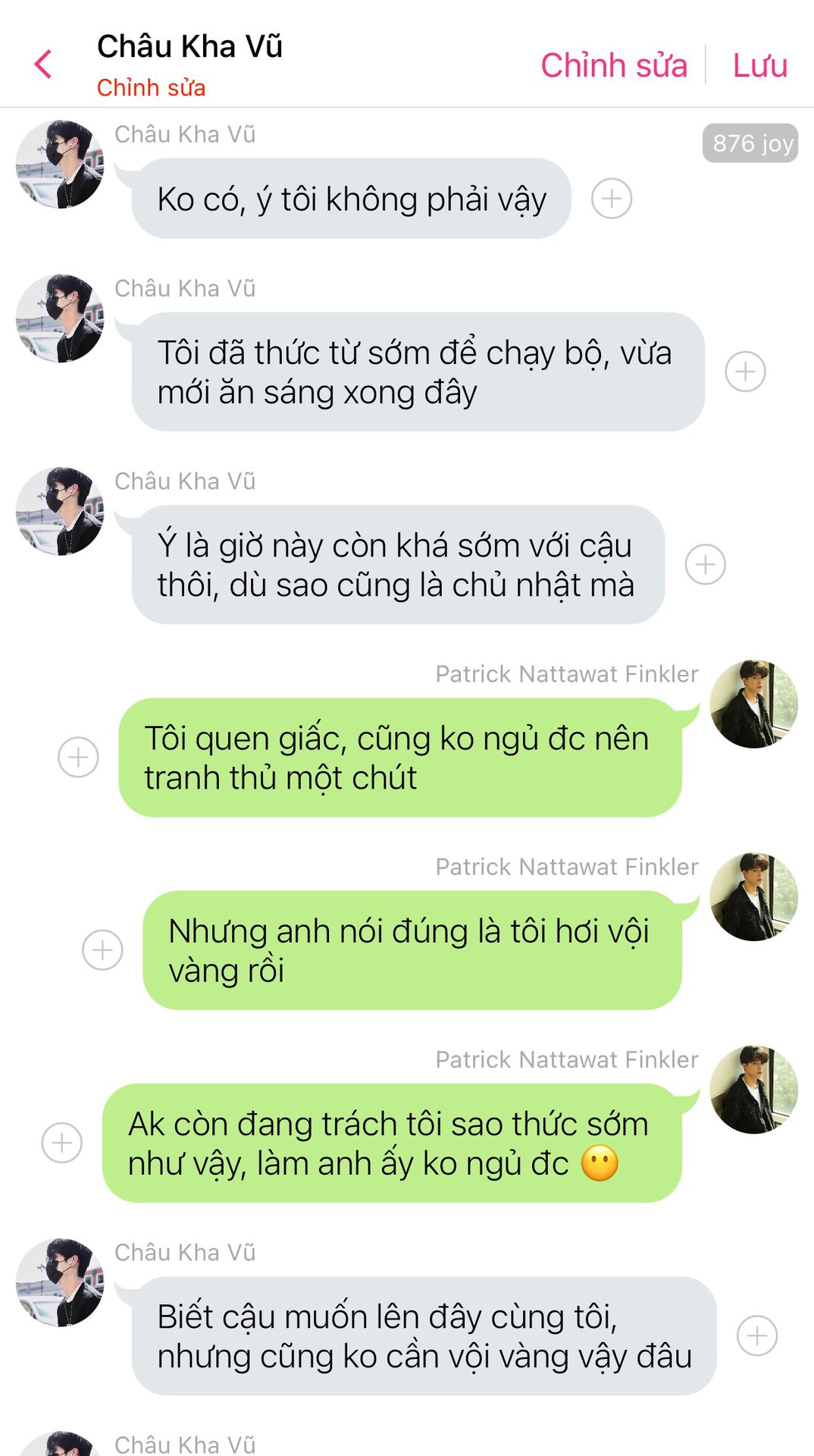Open the "Tôi quen giấc" green message bubble

click(x=399, y=758)
